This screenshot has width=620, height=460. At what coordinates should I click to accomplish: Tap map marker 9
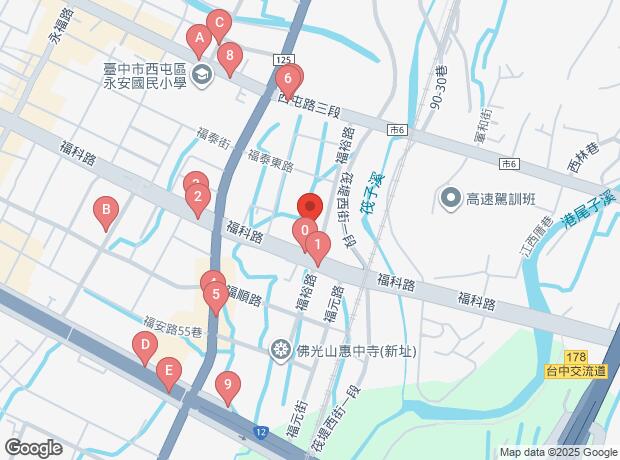228,384
